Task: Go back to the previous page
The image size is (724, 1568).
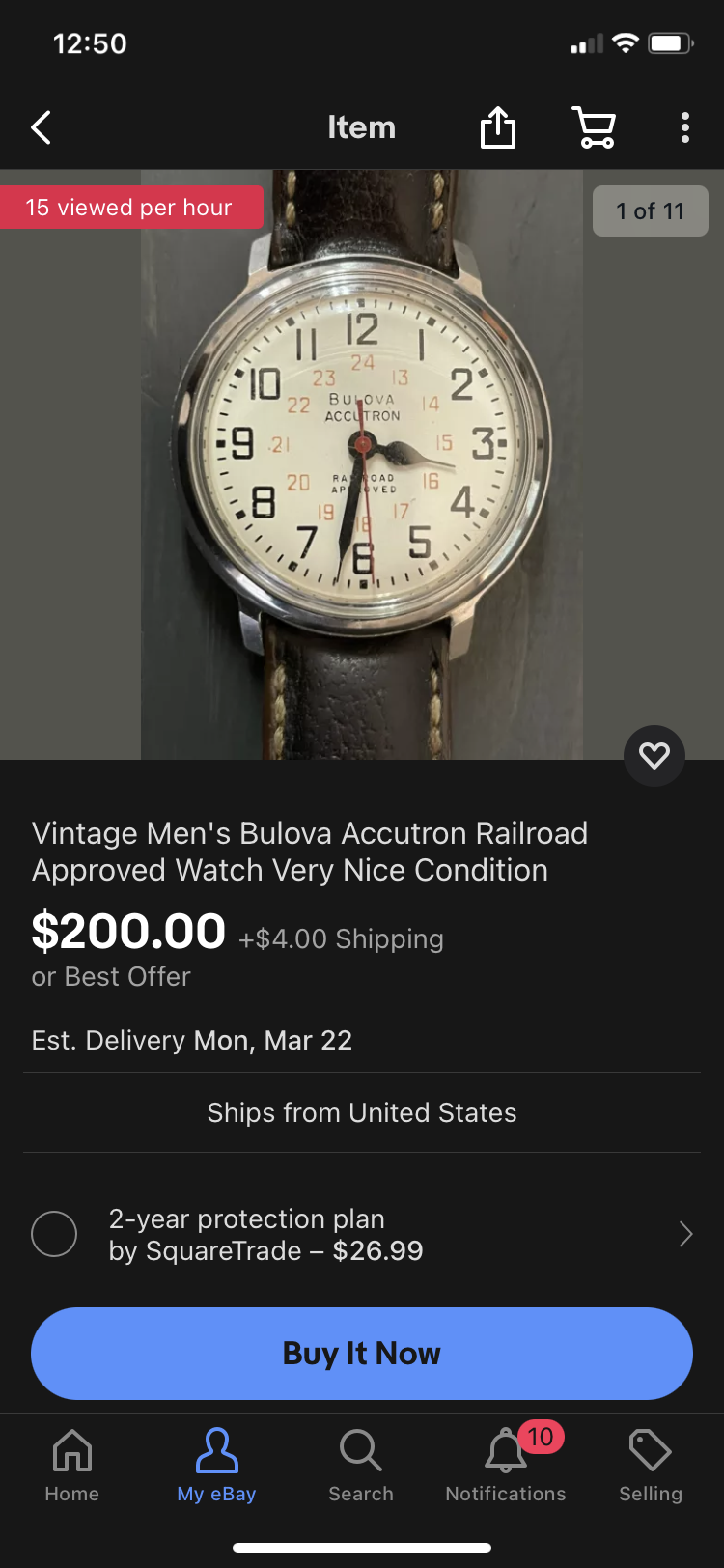Action: point(41,127)
